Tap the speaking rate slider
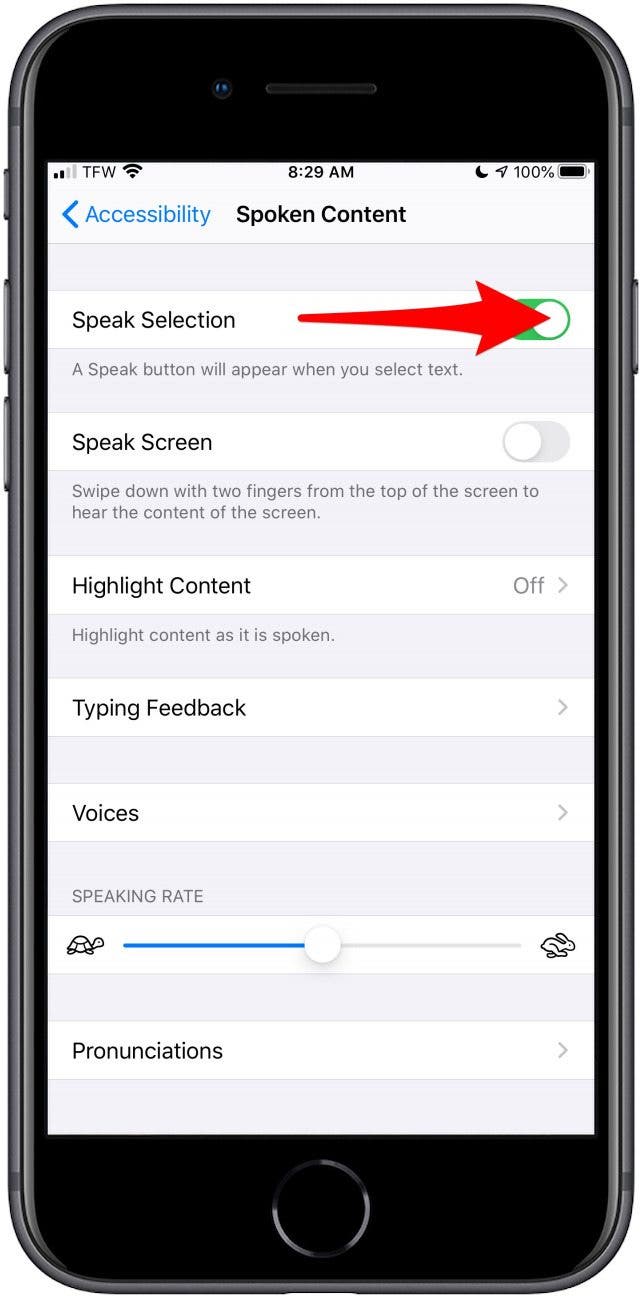The image size is (642, 1298). 322,945
